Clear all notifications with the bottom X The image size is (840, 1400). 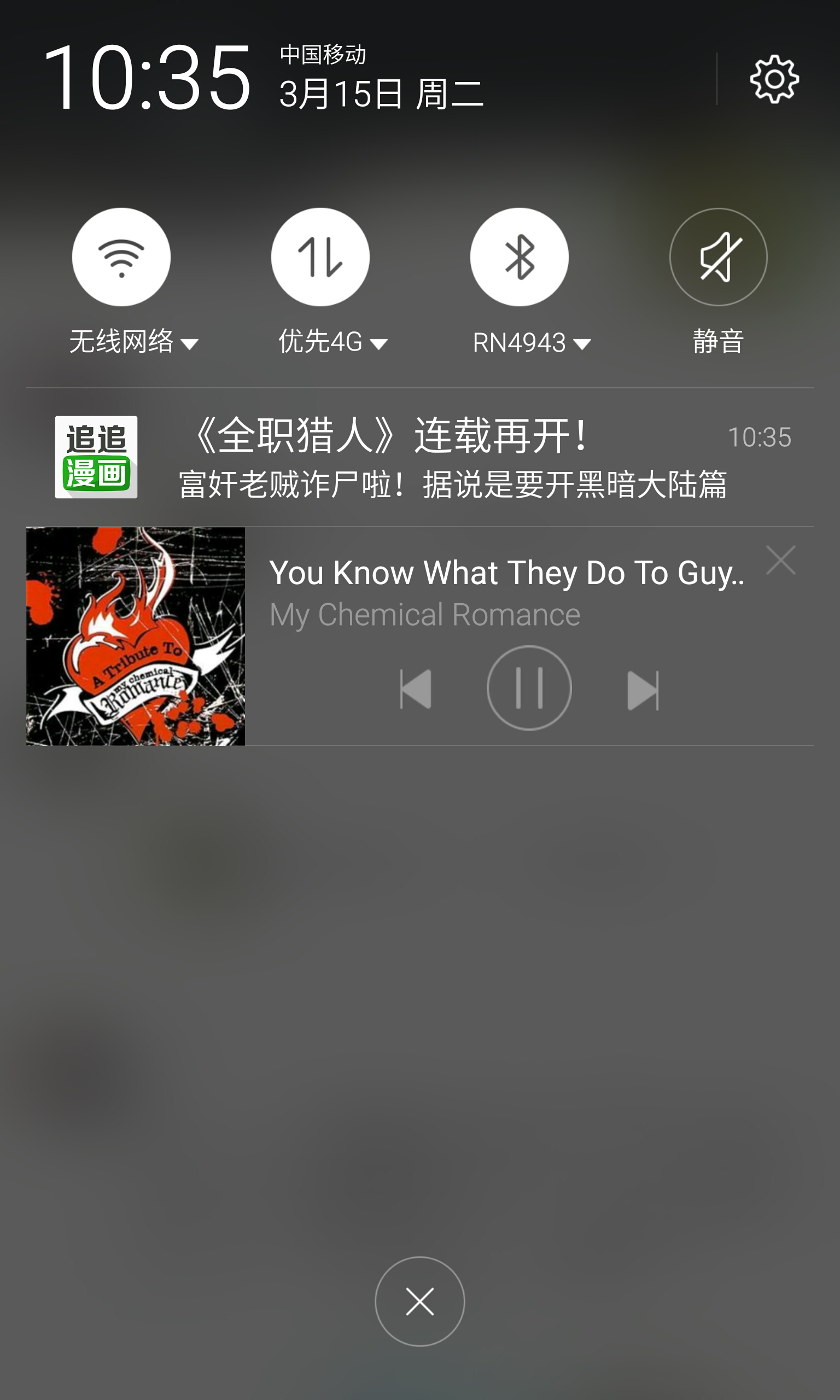pos(420,1301)
